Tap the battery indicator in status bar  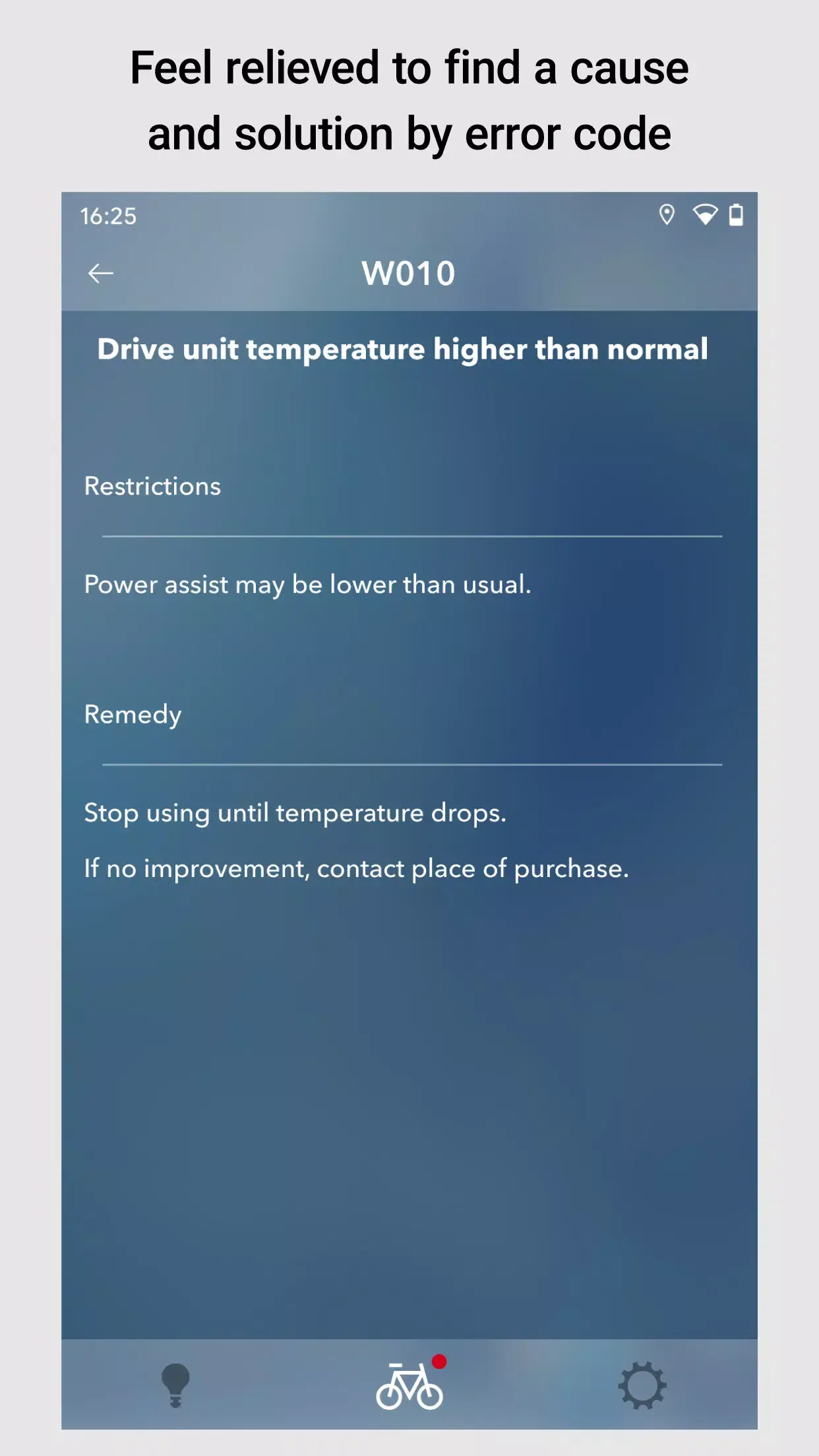point(737,213)
